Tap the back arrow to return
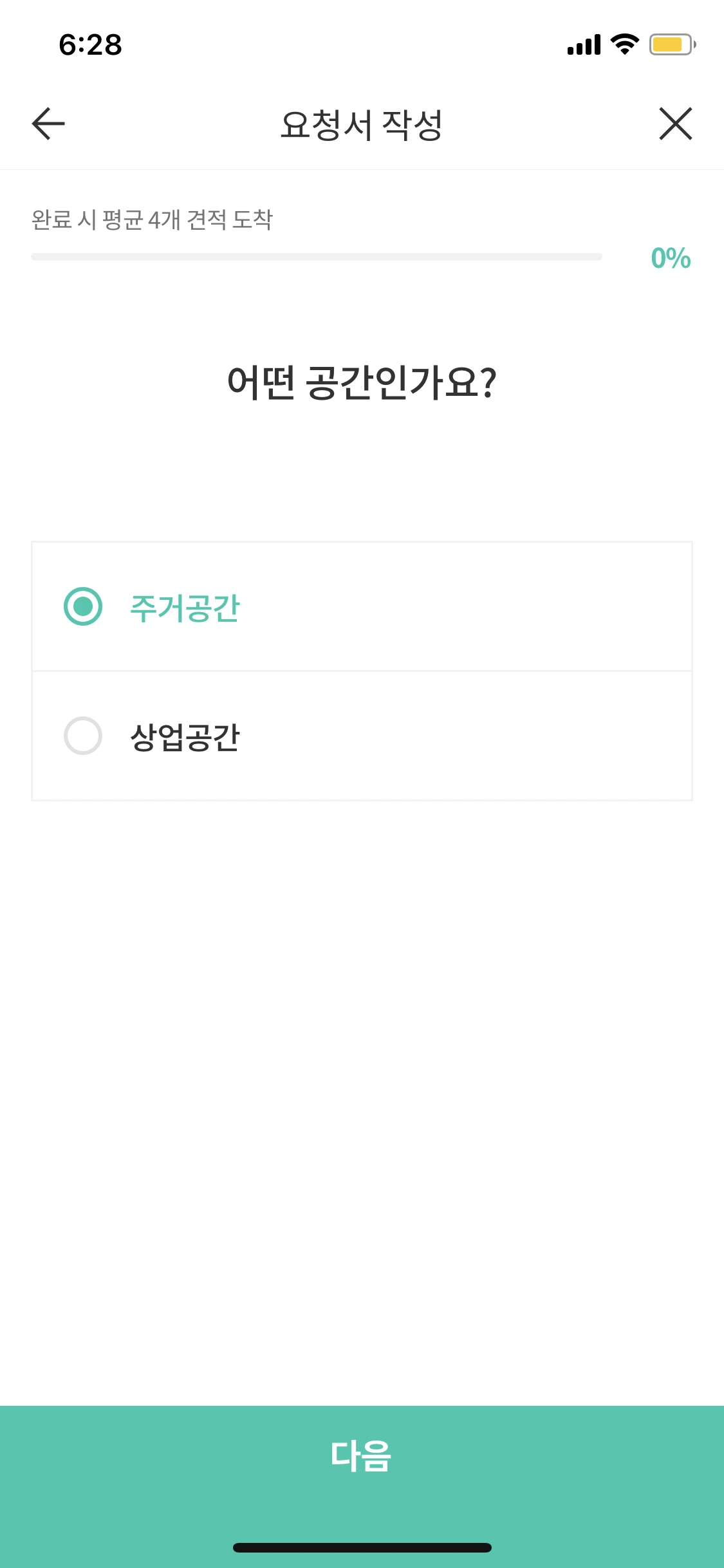724x1568 pixels. pyautogui.click(x=46, y=124)
